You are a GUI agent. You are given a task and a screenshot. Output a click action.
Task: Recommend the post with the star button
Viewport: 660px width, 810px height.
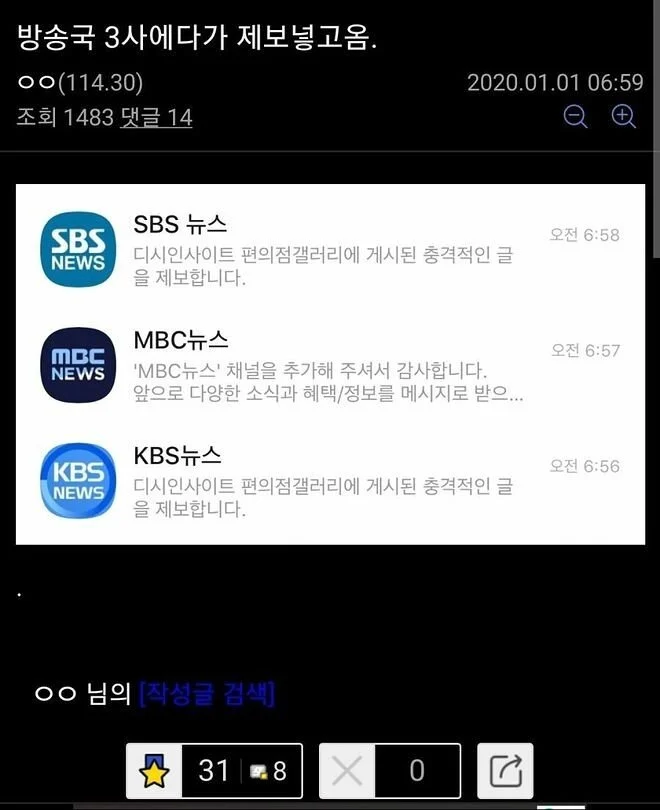(x=157, y=771)
